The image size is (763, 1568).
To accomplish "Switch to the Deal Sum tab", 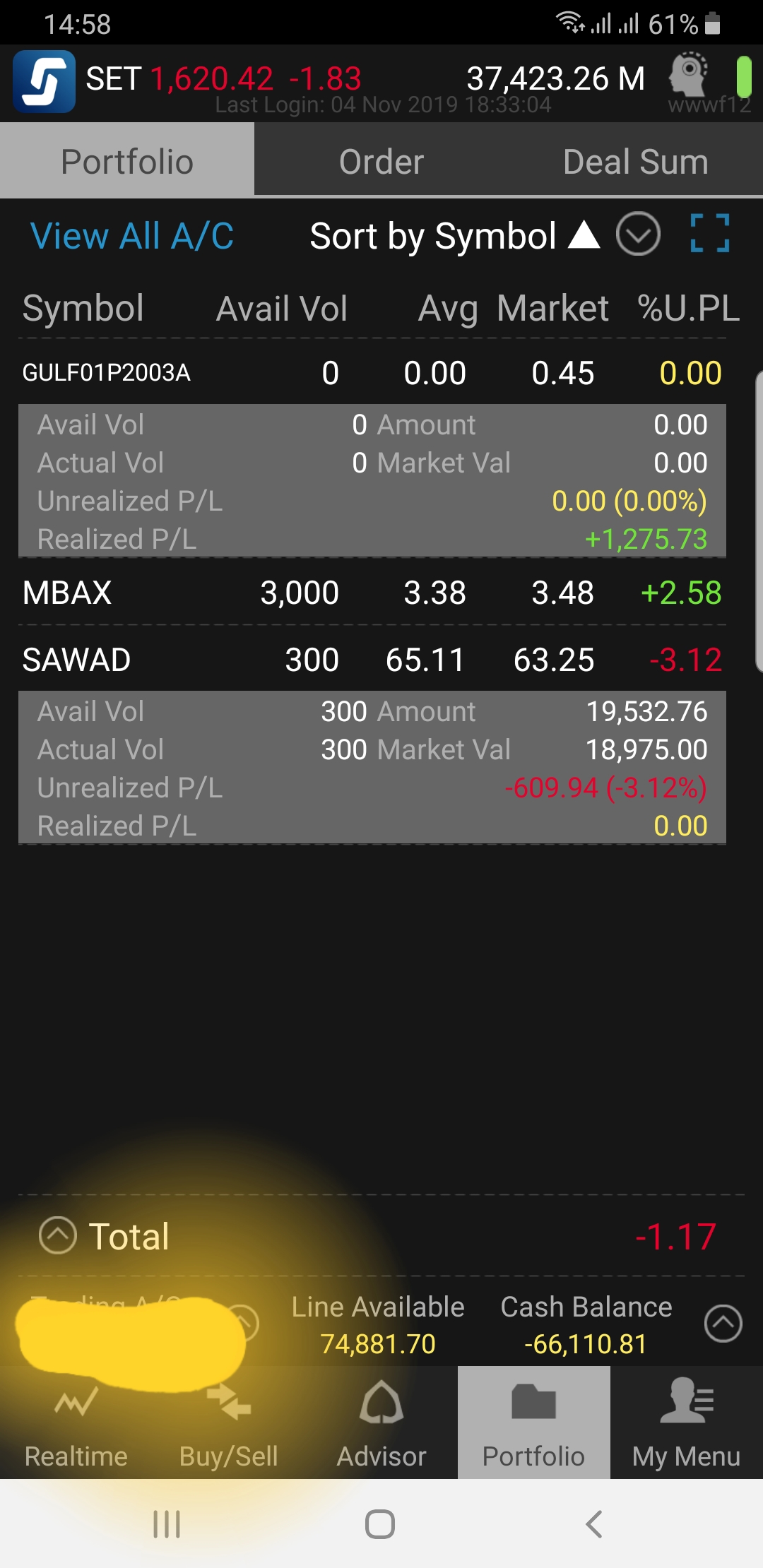I will 635,162.
